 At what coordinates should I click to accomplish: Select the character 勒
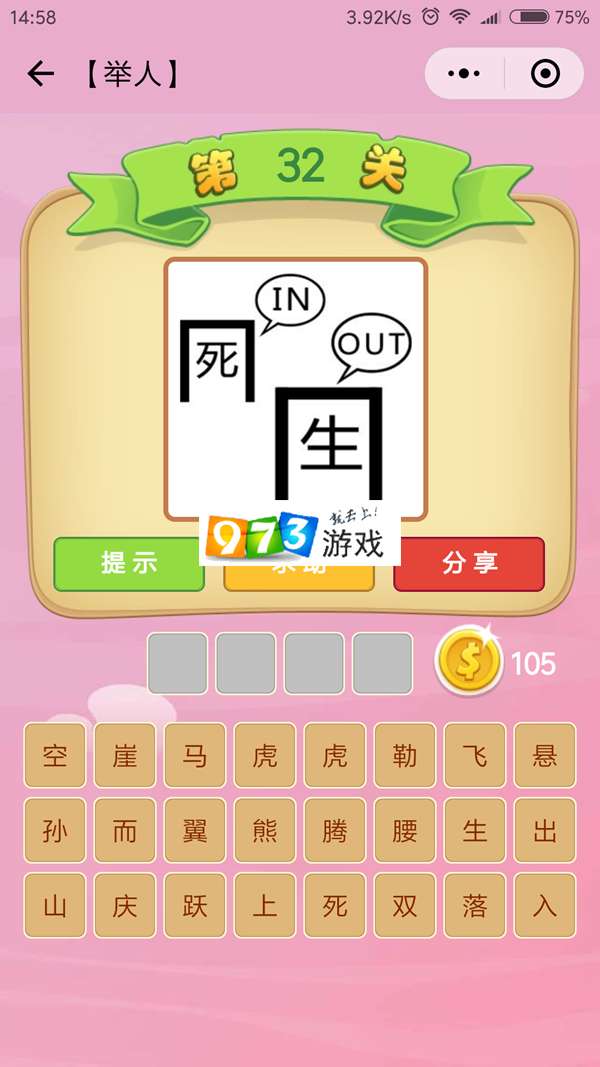tap(405, 756)
